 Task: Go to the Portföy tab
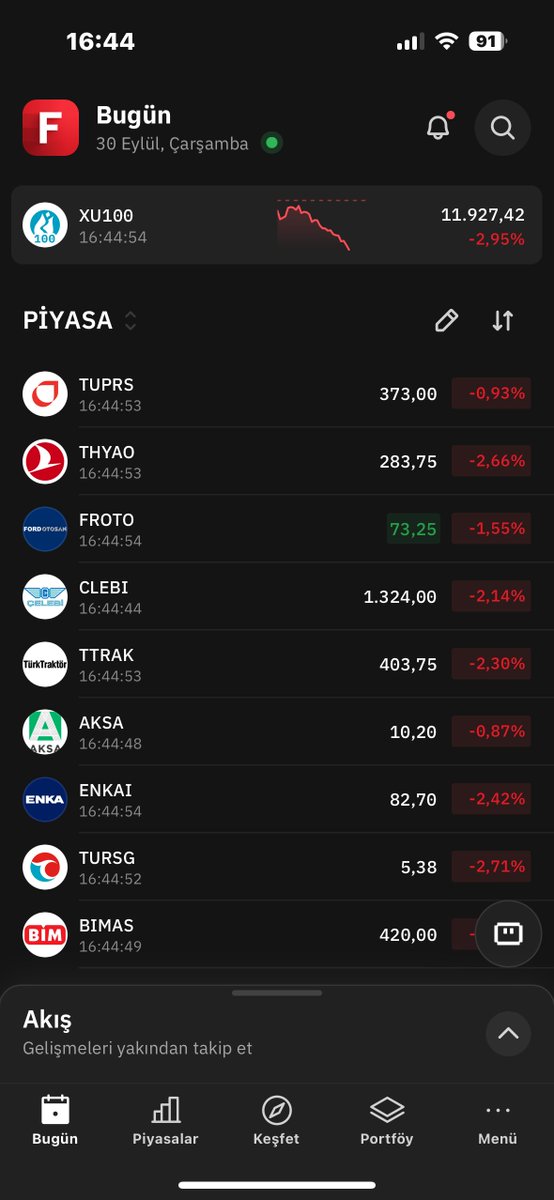[x=387, y=1121]
